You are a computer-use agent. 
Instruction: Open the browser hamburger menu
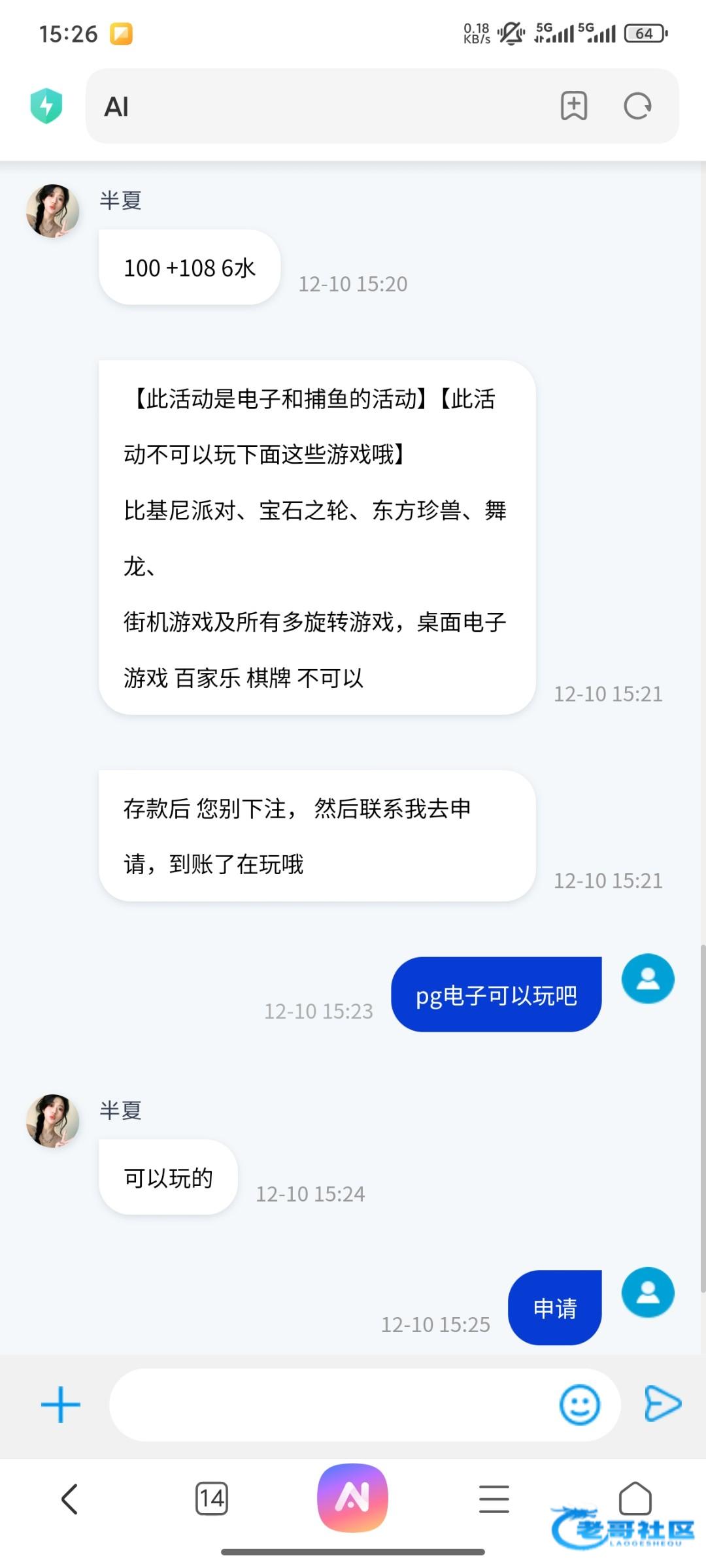(494, 1499)
